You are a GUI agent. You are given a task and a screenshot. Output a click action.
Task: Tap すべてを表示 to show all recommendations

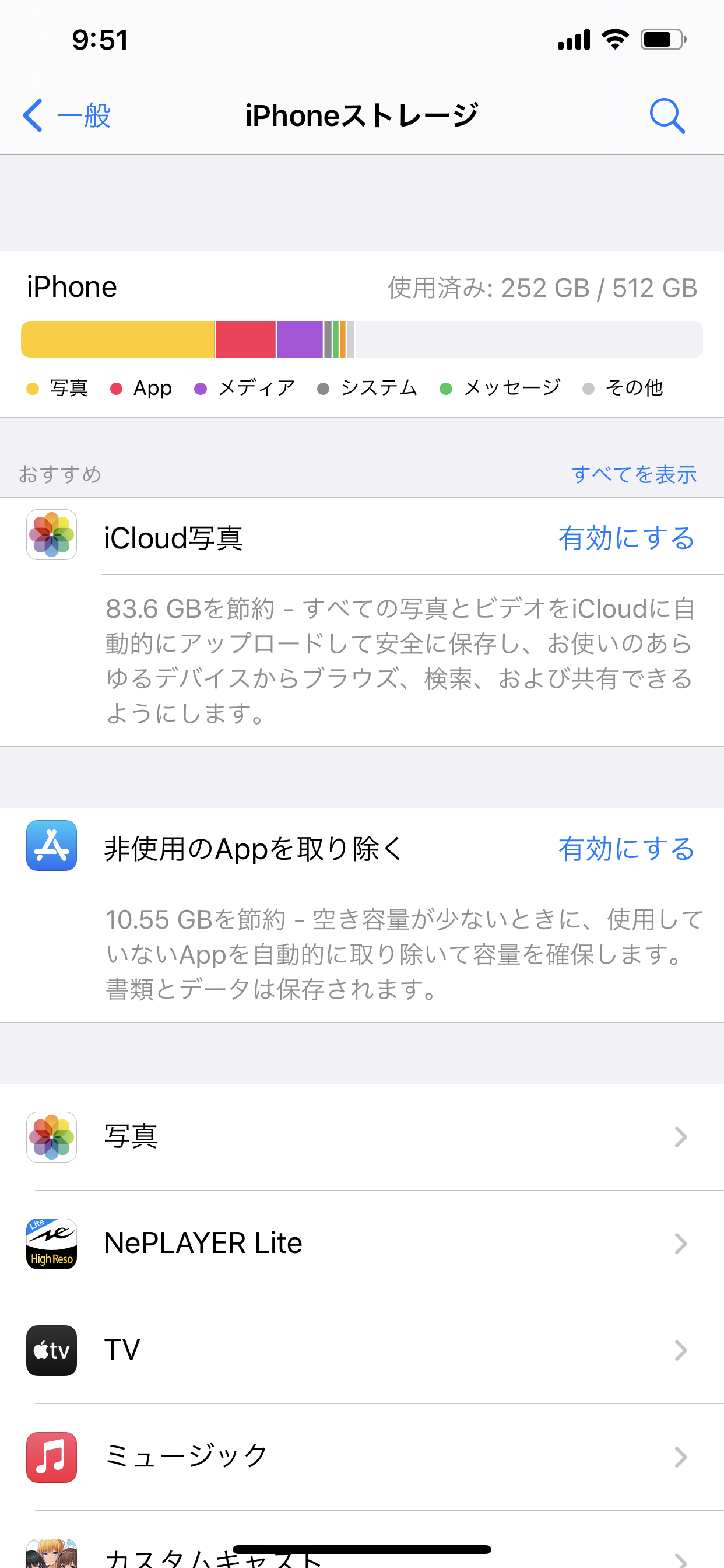coord(635,474)
